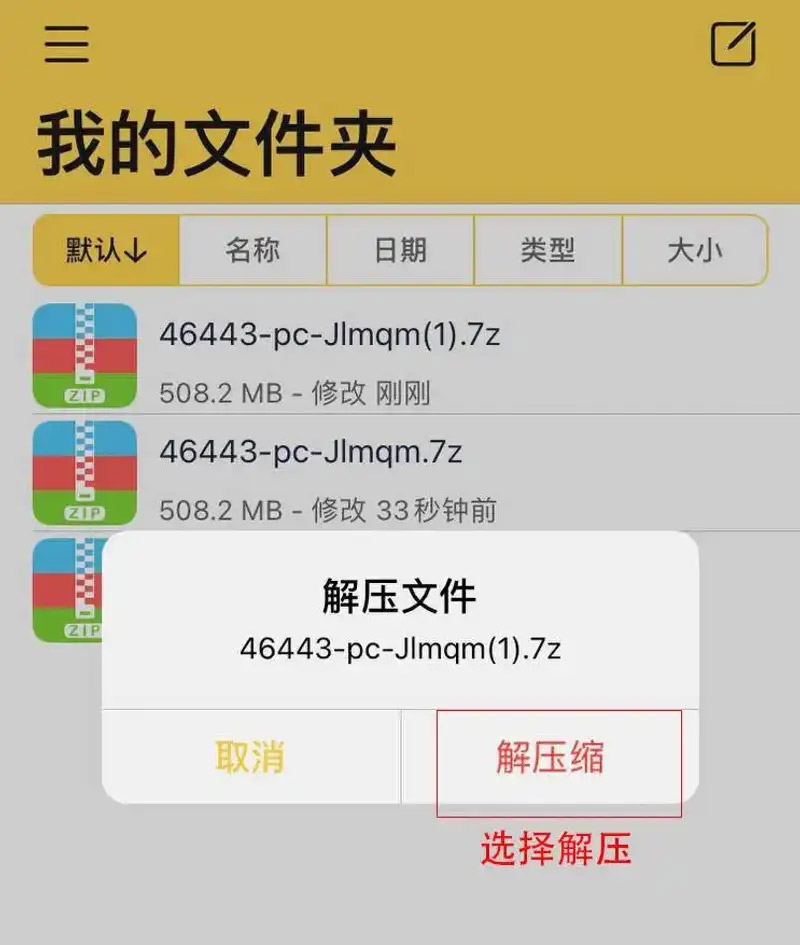
Task: Sort files by 类型
Action: point(548,250)
